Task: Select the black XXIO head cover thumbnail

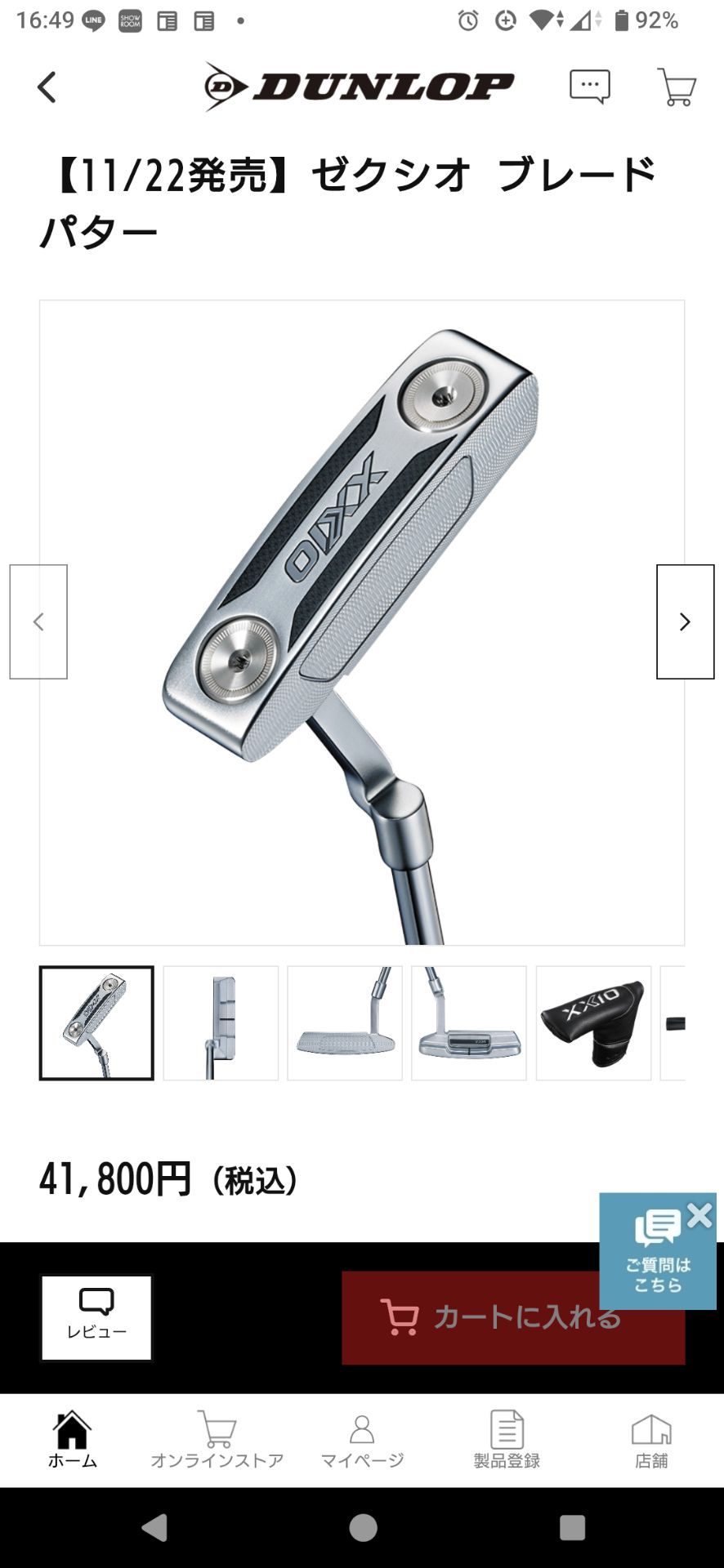Action: [x=593, y=1023]
